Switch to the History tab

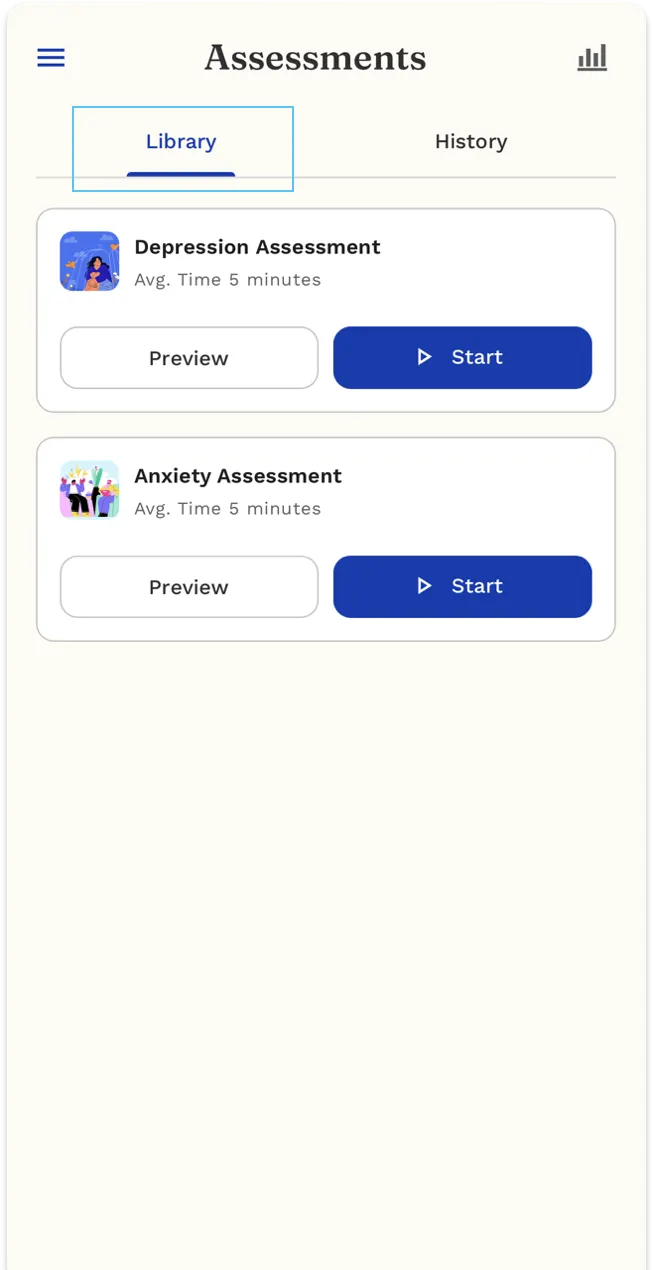pos(470,142)
